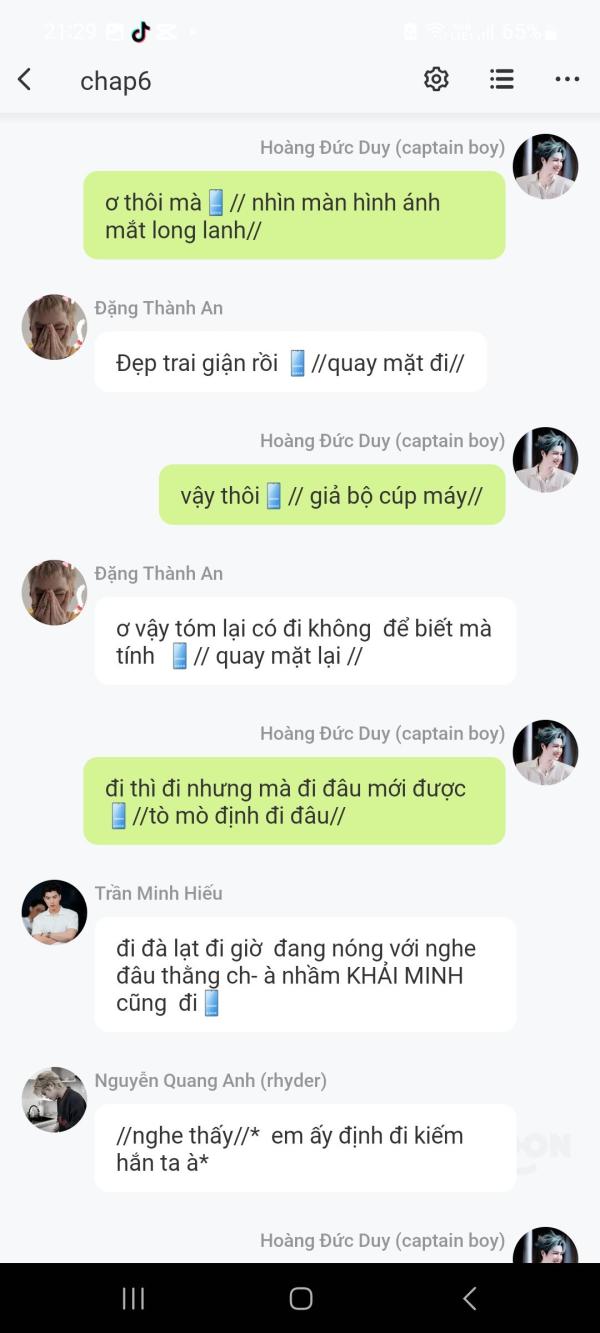Open the chapter list icon

point(502,79)
